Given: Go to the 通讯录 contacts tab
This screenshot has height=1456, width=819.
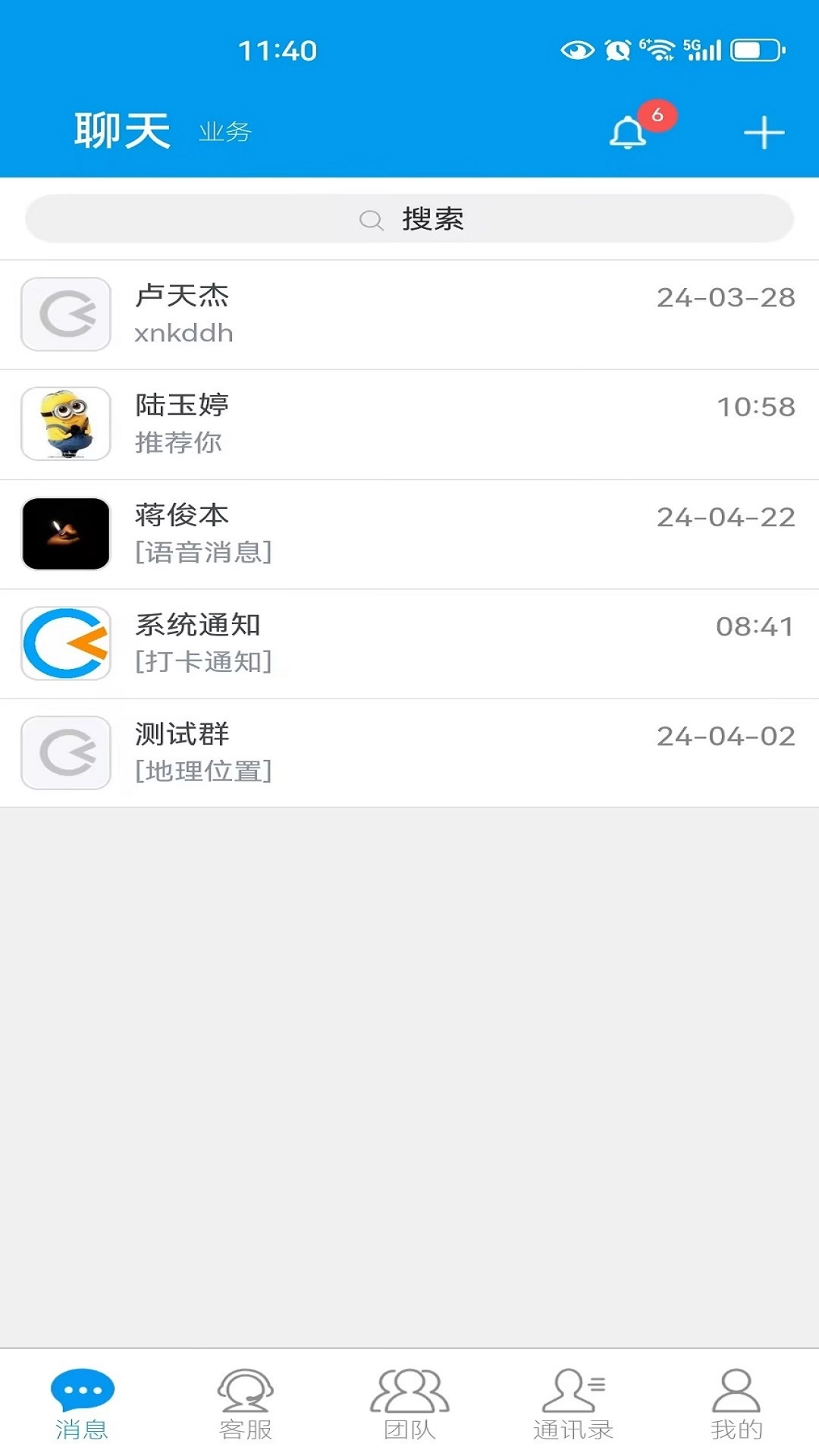Looking at the screenshot, I should (573, 1404).
